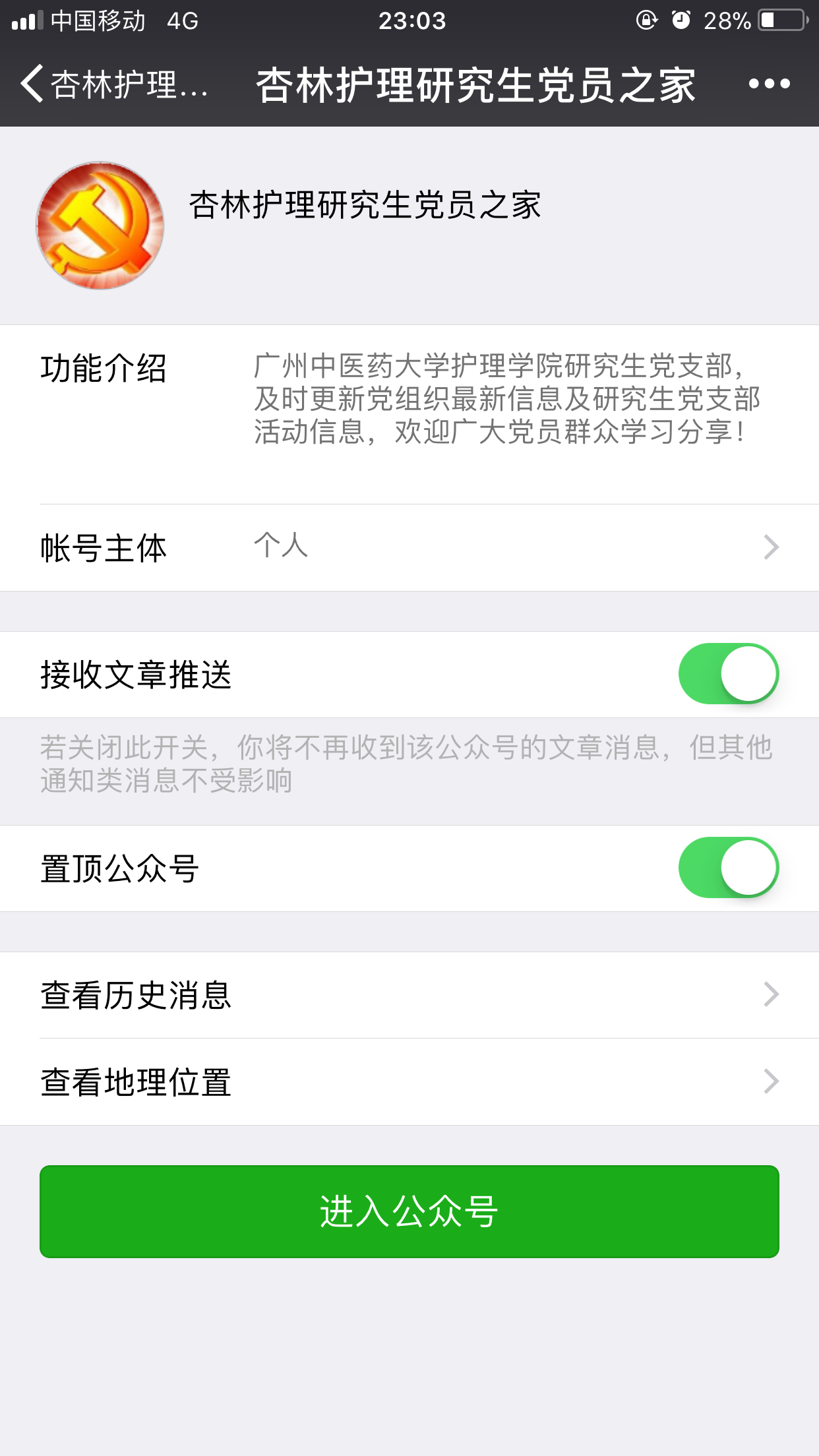Open 查看地理位置 location row

click(x=409, y=1082)
